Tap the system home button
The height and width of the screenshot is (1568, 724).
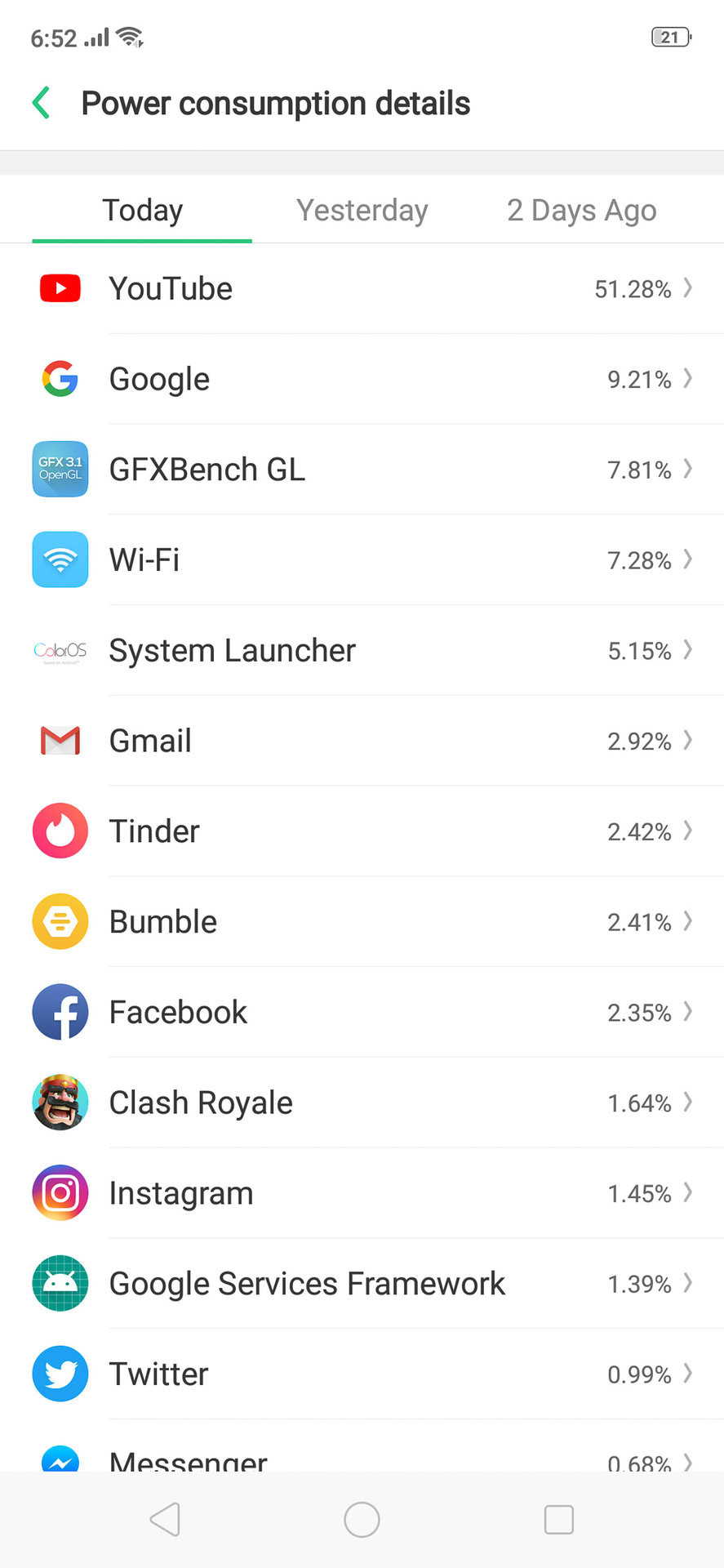click(x=362, y=1520)
